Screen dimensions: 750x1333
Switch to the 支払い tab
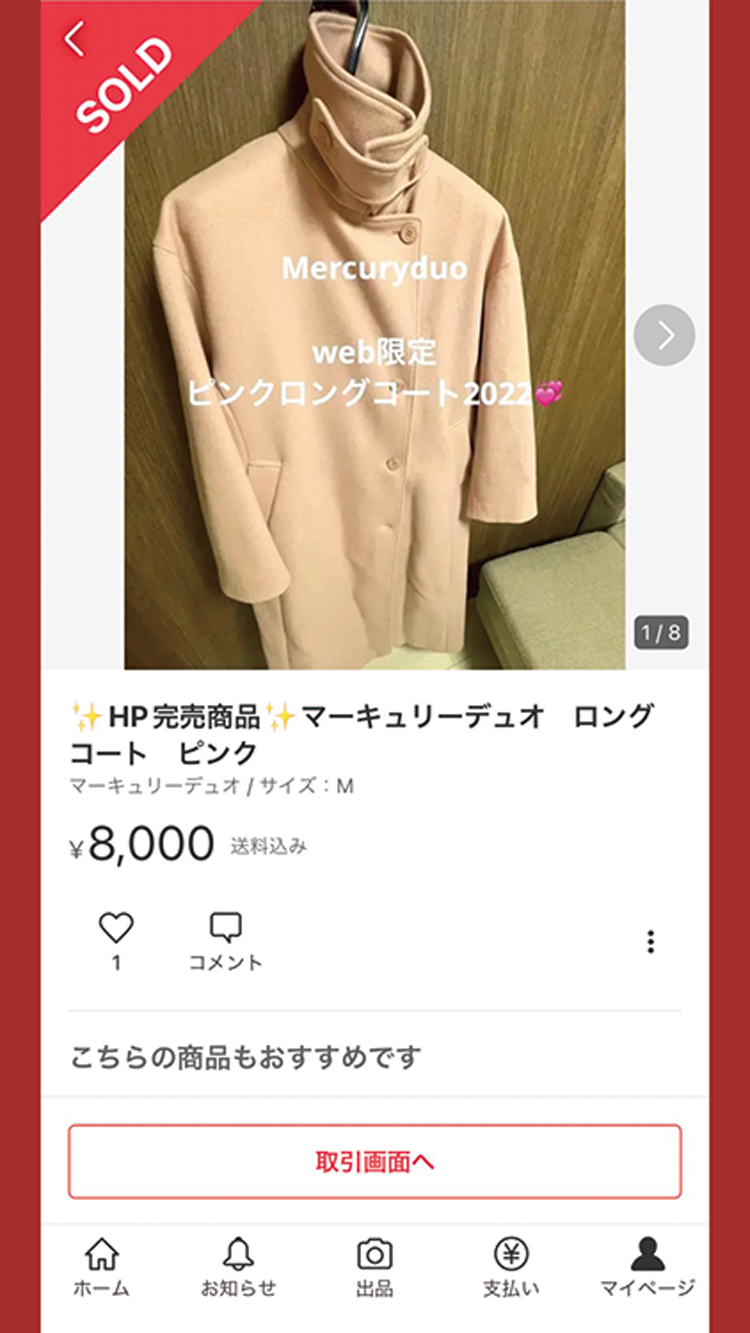click(x=510, y=1266)
